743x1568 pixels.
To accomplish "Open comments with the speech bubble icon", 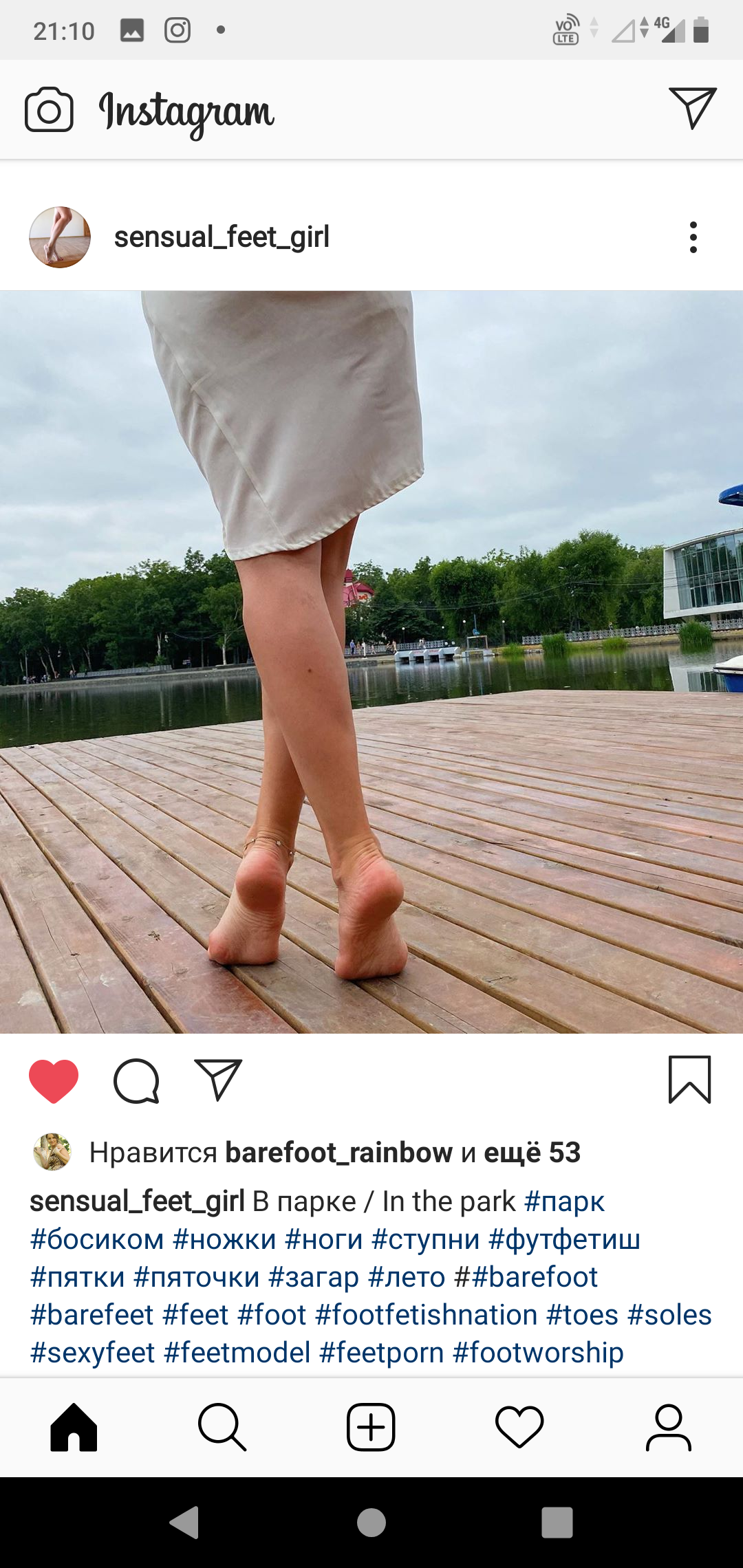I will [x=136, y=1081].
